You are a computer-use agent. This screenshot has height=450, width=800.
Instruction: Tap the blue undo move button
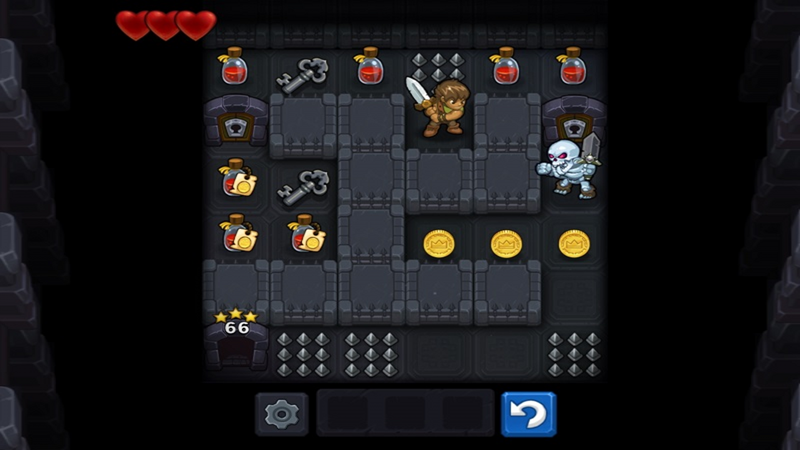point(528,413)
